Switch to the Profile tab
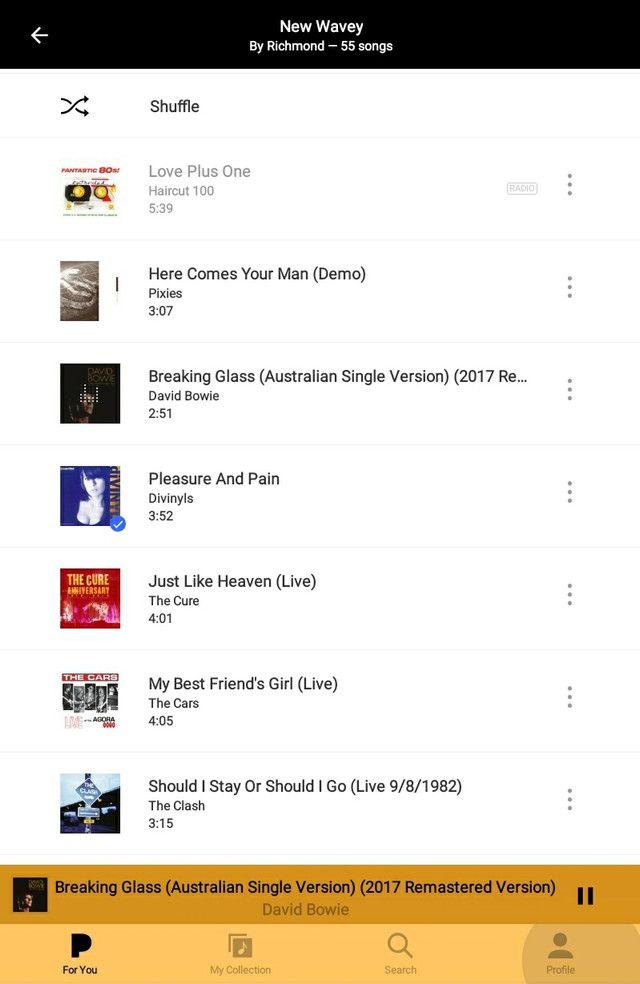The width and height of the screenshot is (640, 984). click(560, 953)
